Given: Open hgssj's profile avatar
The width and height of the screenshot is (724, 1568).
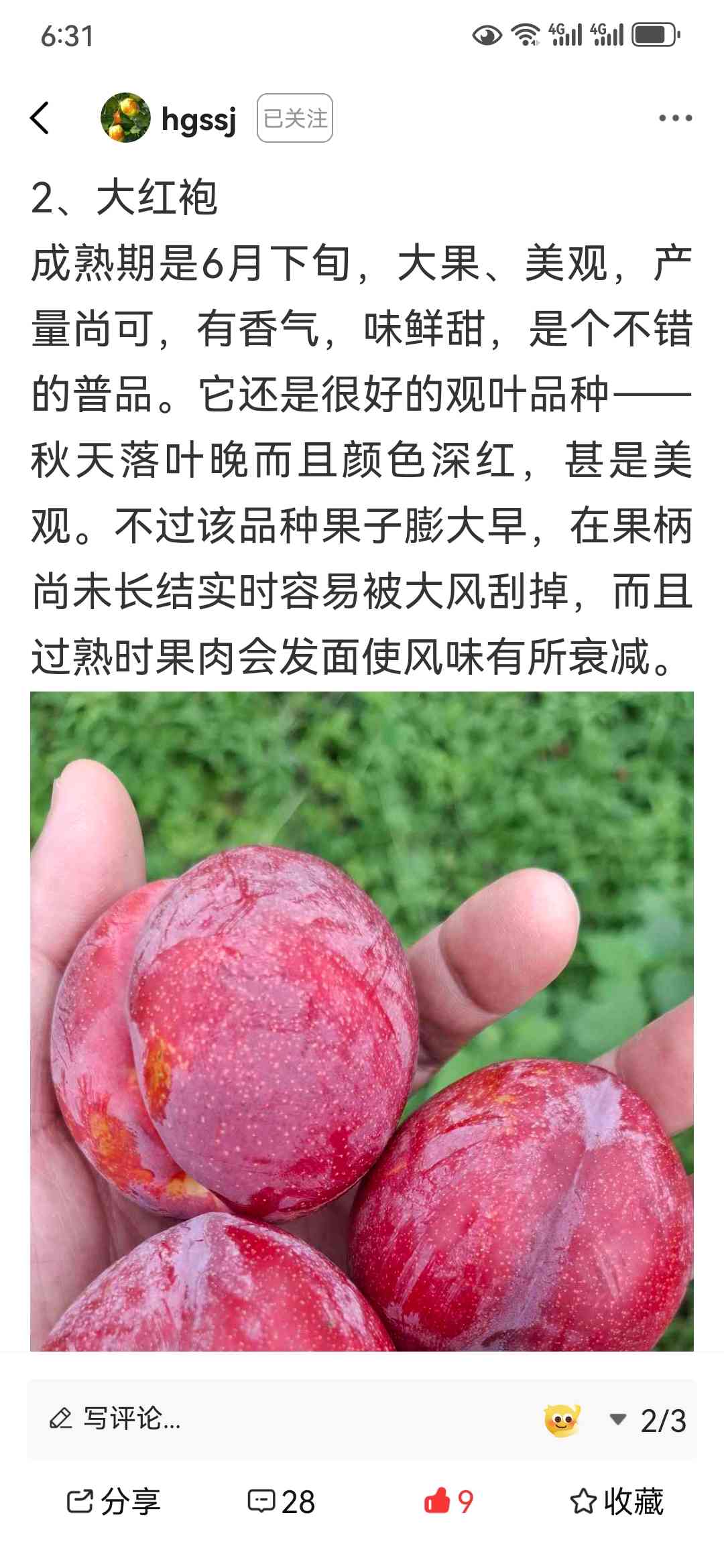Looking at the screenshot, I should (x=125, y=118).
